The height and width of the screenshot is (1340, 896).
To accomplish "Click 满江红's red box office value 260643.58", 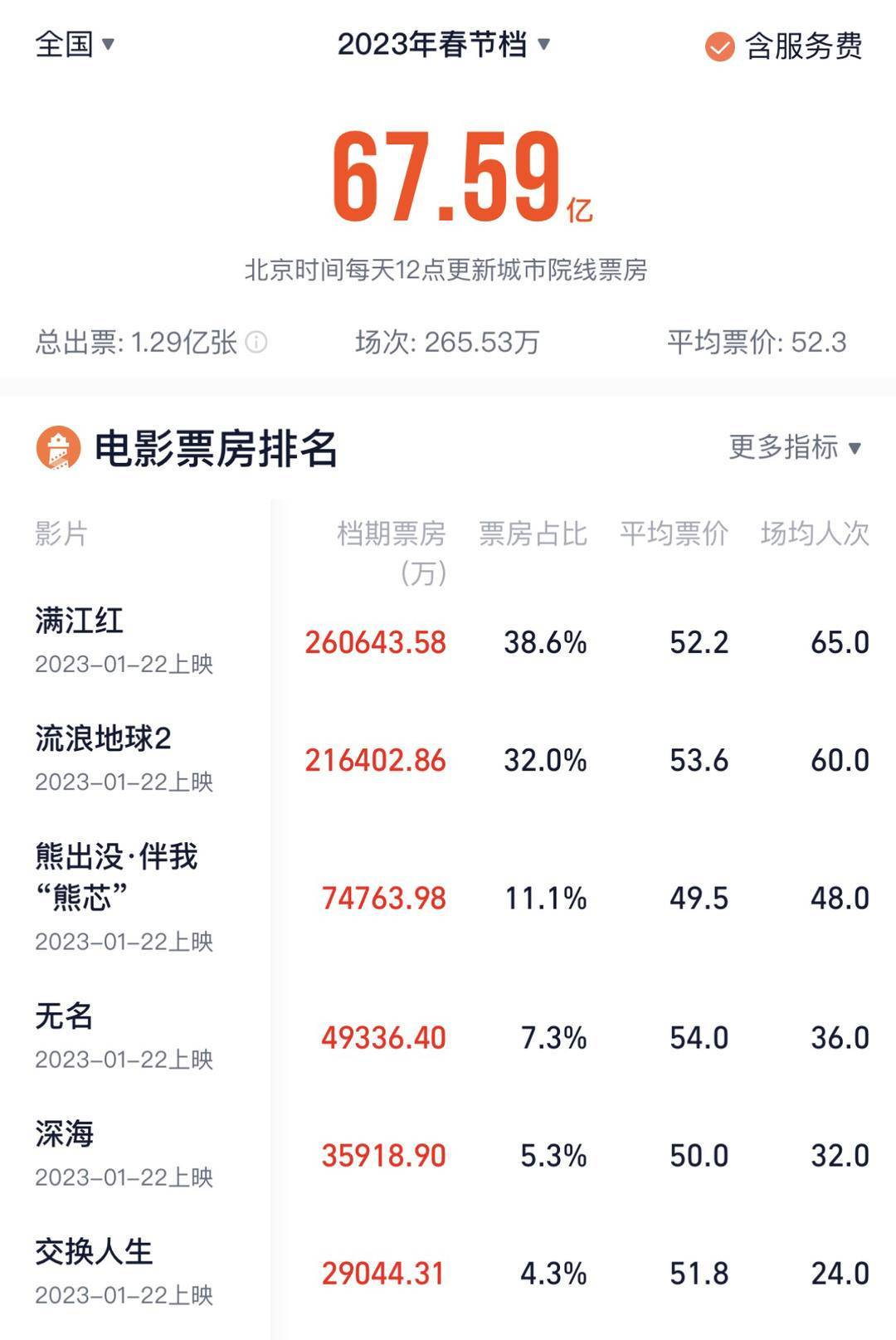I will tap(377, 643).
